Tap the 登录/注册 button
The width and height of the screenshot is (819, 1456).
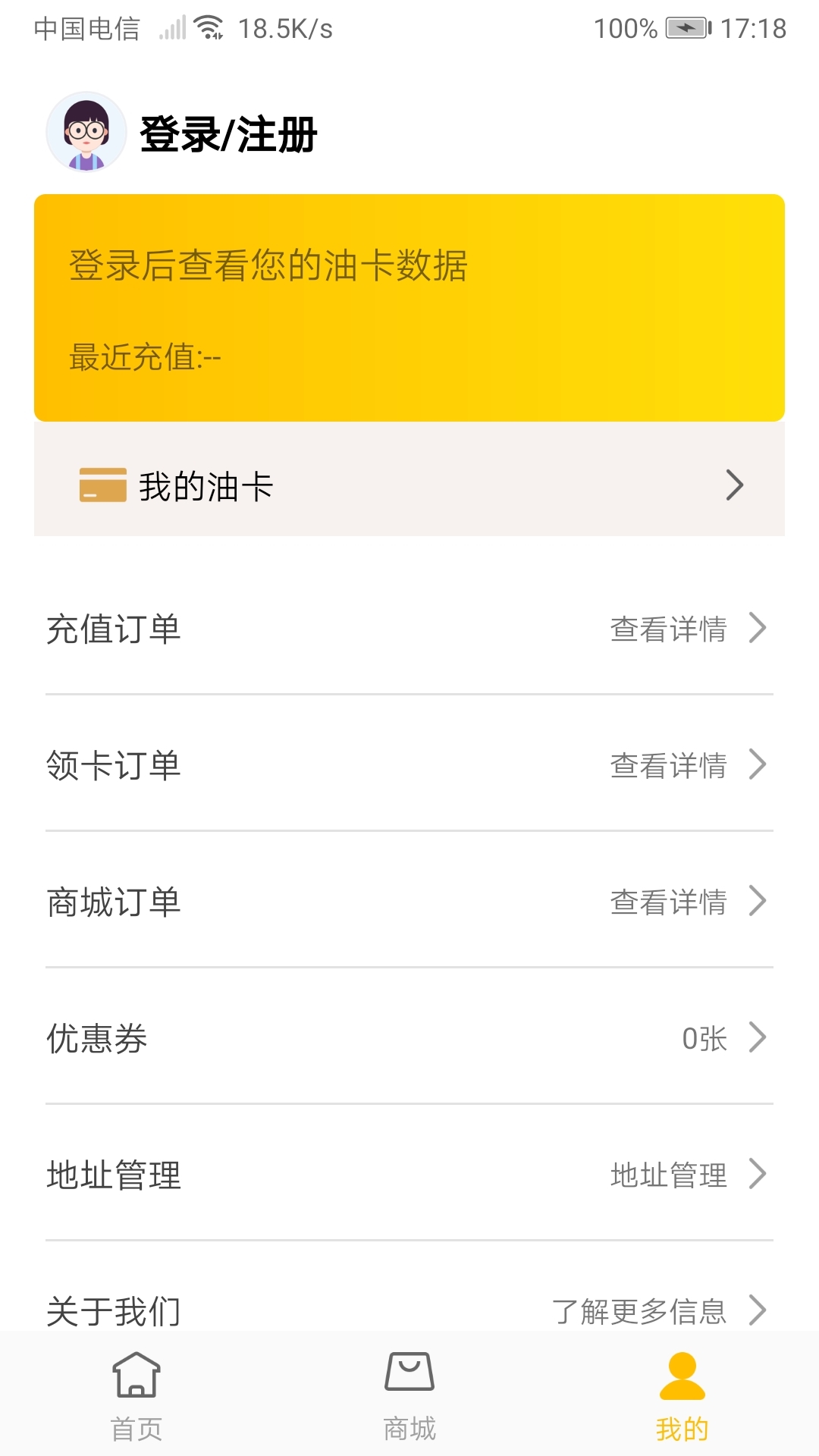229,133
